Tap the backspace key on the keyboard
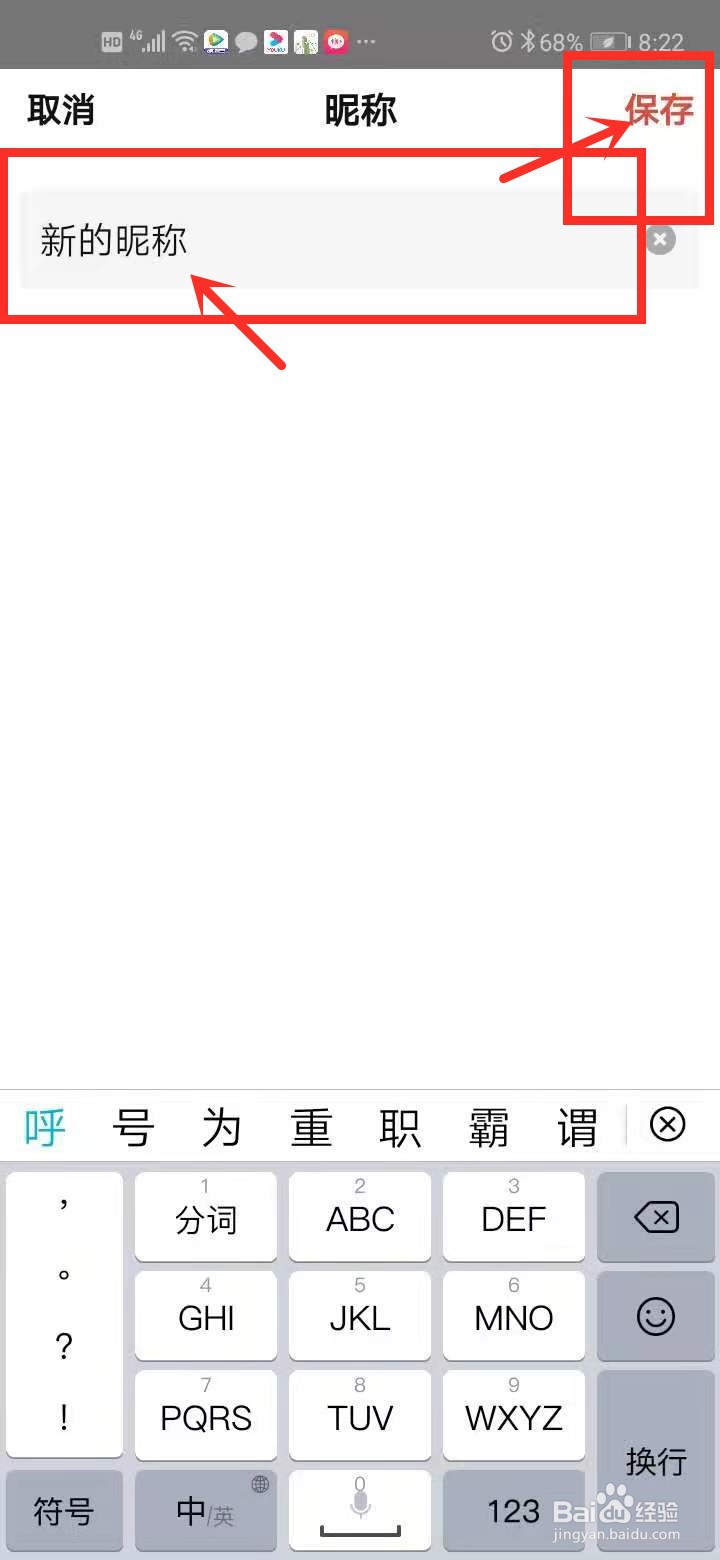The height and width of the screenshot is (1560, 720). (655, 1217)
